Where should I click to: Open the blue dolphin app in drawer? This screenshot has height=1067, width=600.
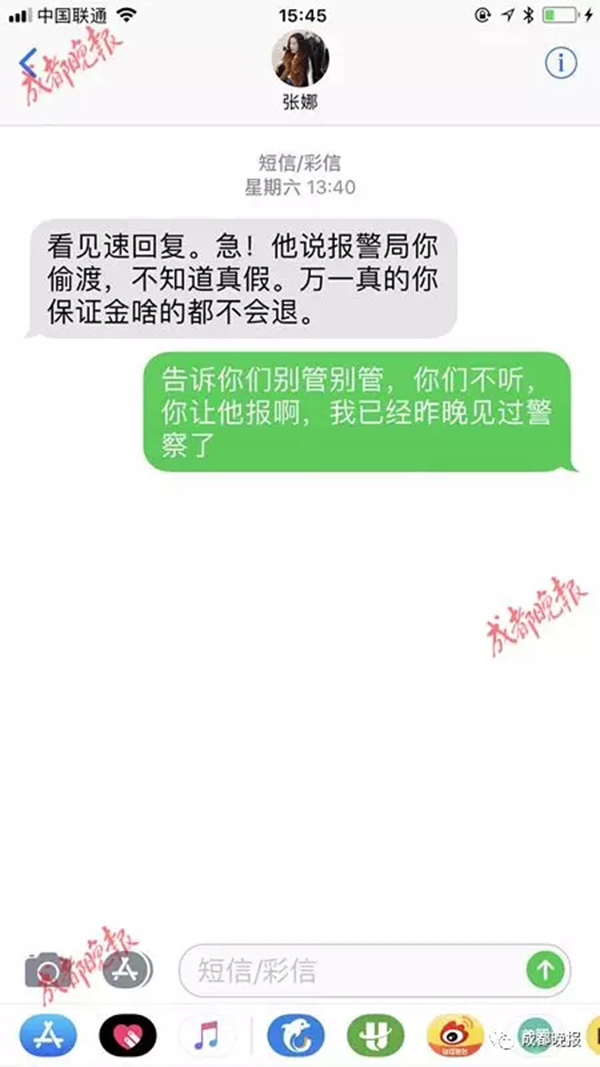pos(296,1035)
